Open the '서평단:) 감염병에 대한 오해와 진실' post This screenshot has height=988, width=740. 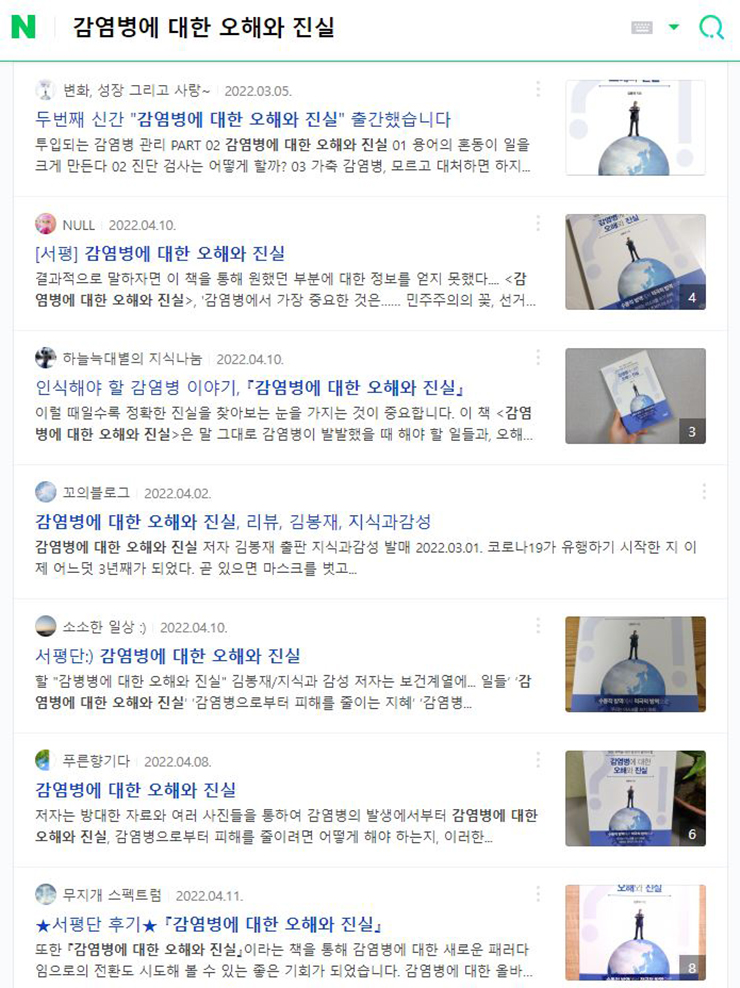point(168,656)
